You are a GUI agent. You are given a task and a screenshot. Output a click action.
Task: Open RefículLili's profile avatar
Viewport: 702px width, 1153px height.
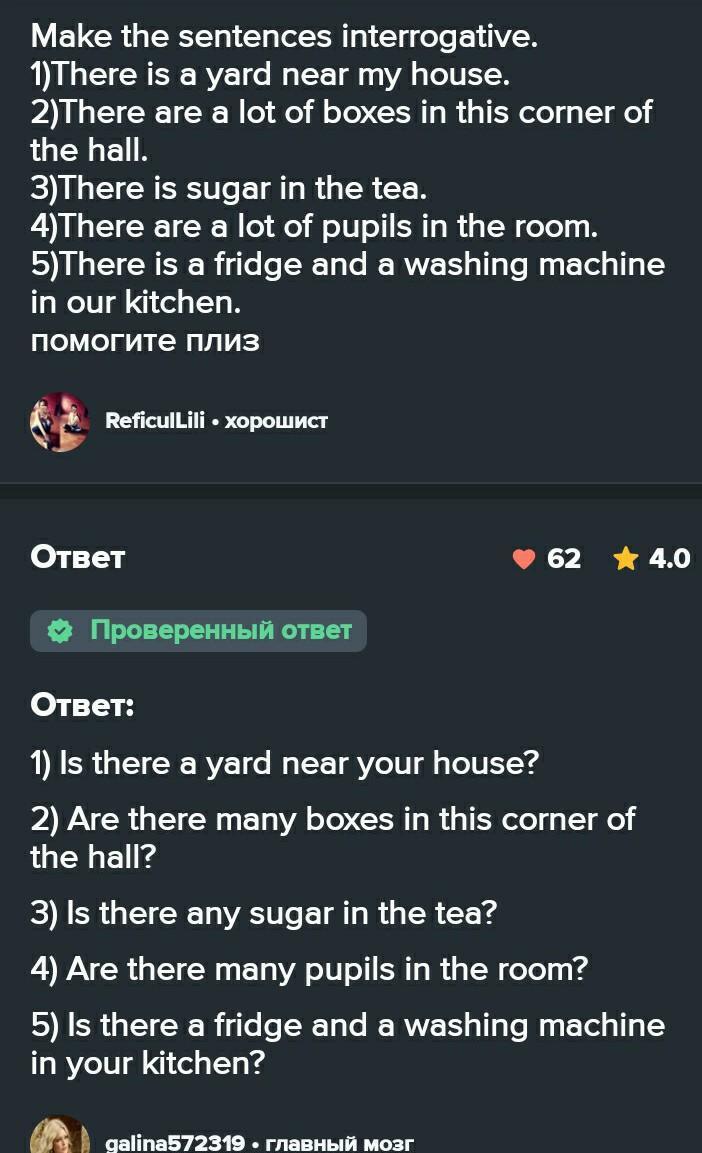tap(60, 421)
